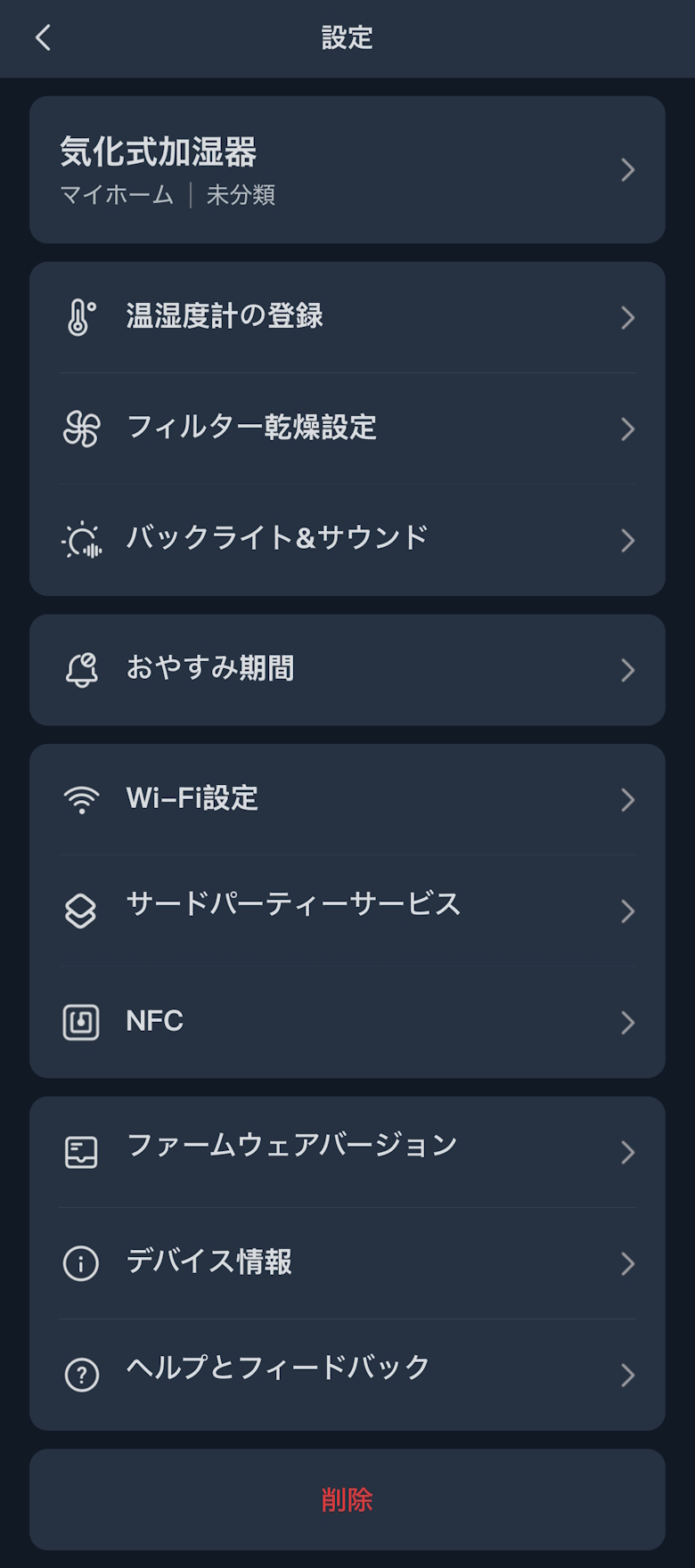Open ヘルプとフィードバック
This screenshot has width=695, height=1568.
[x=347, y=1375]
